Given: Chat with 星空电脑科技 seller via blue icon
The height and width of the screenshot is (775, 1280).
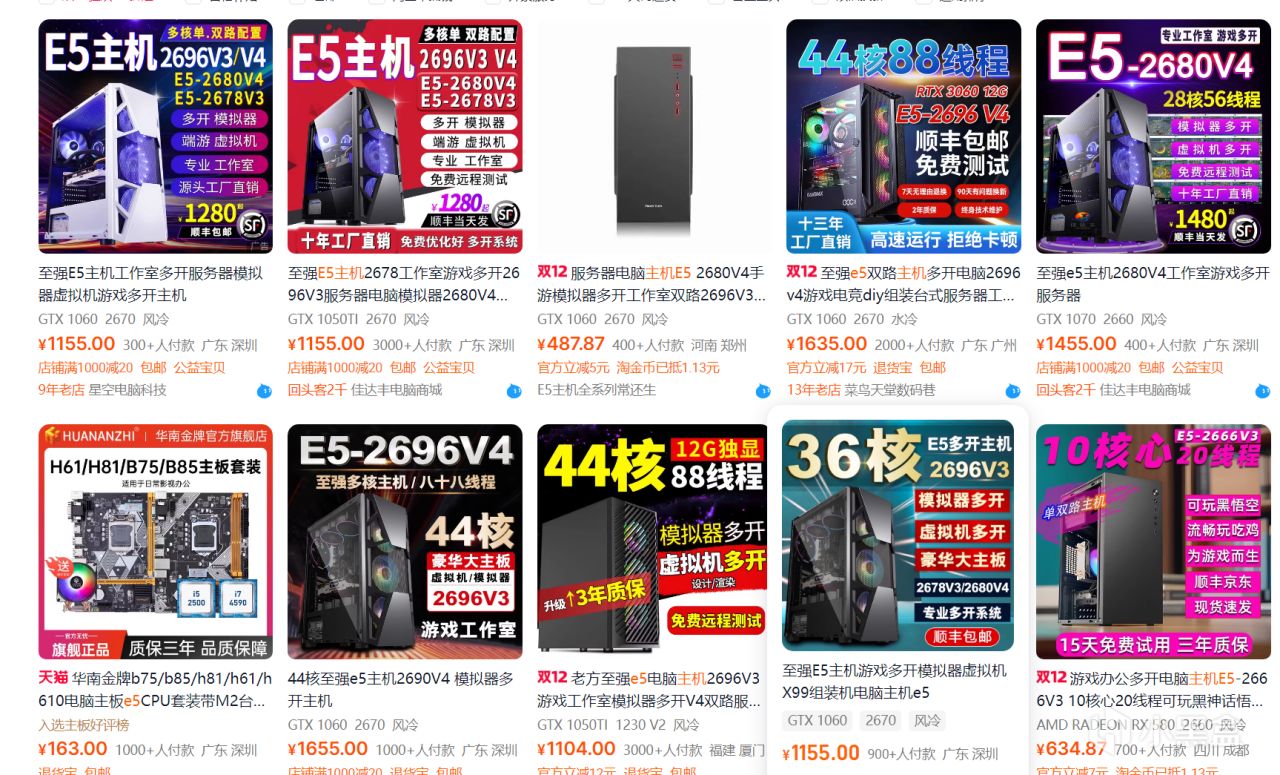Looking at the screenshot, I should 264,391.
